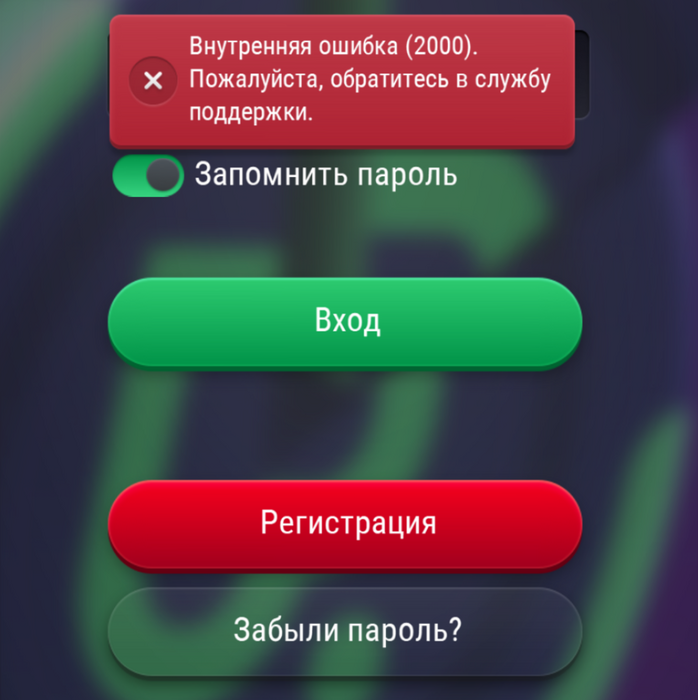The width and height of the screenshot is (698, 700).
Task: Tap the green Вход button
Action: (x=345, y=322)
